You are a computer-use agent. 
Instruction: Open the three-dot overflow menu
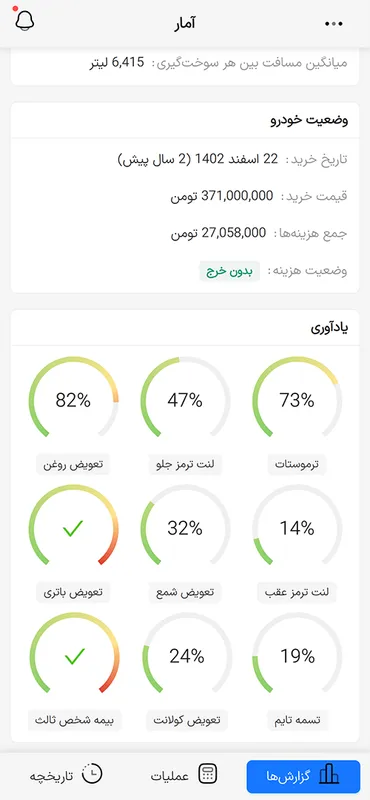tap(334, 24)
